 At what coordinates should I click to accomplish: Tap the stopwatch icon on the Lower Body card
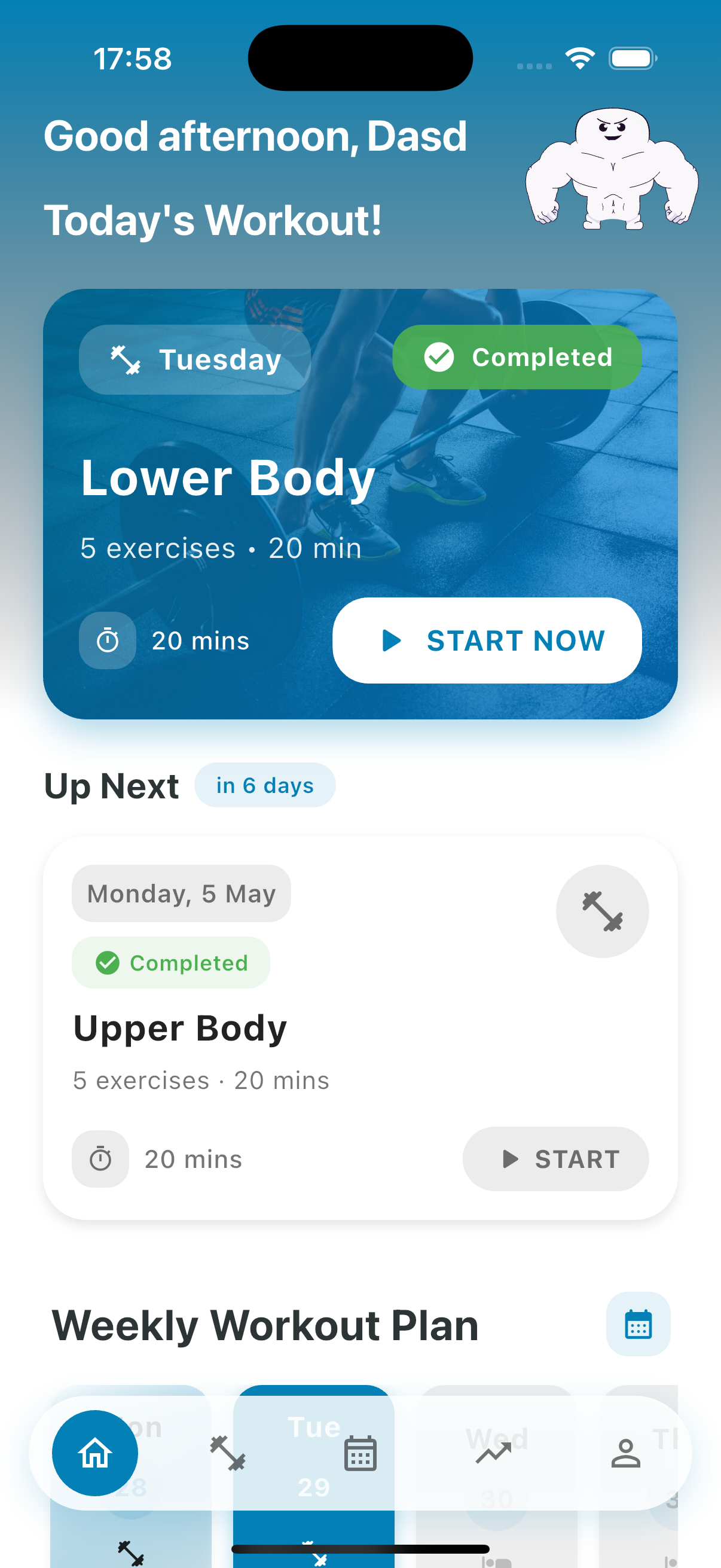point(107,640)
